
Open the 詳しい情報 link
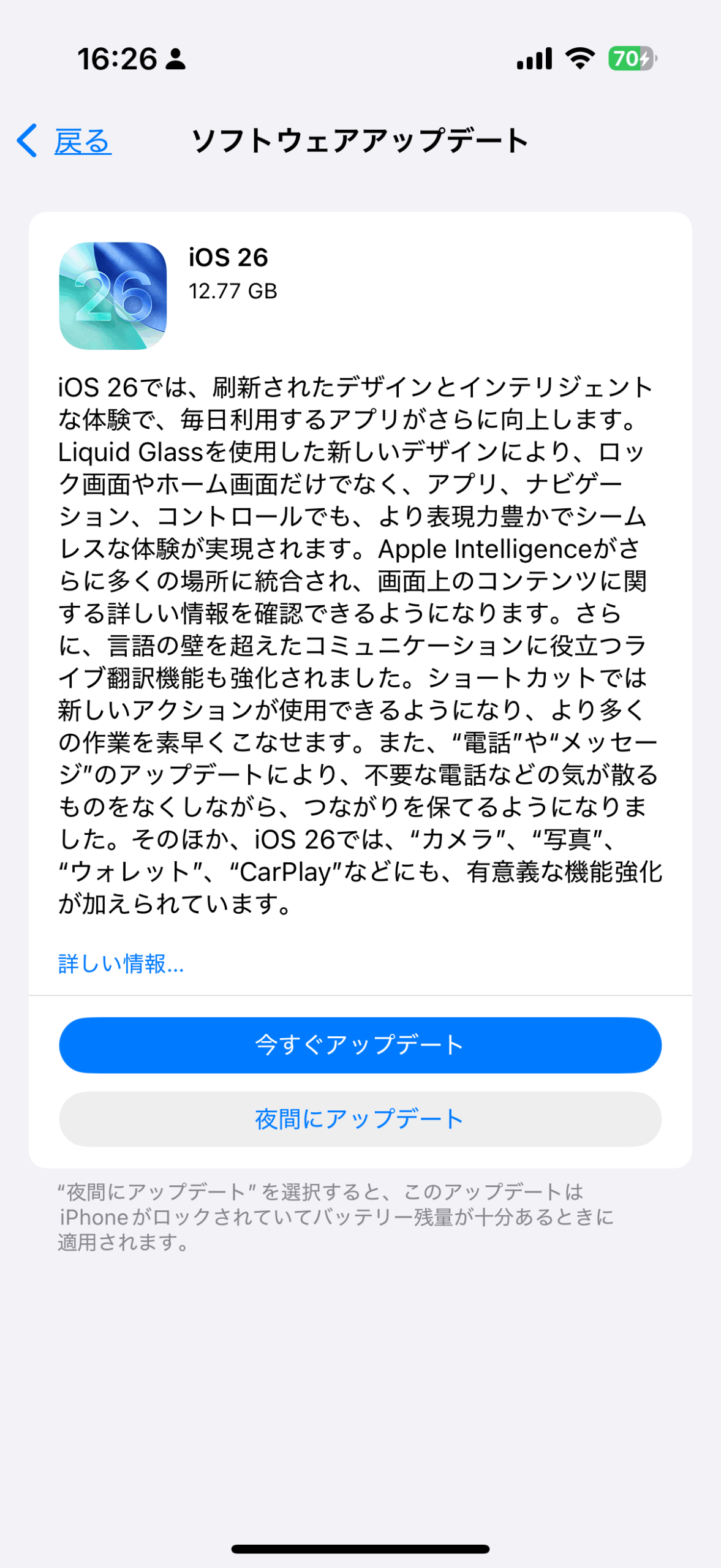click(121, 963)
